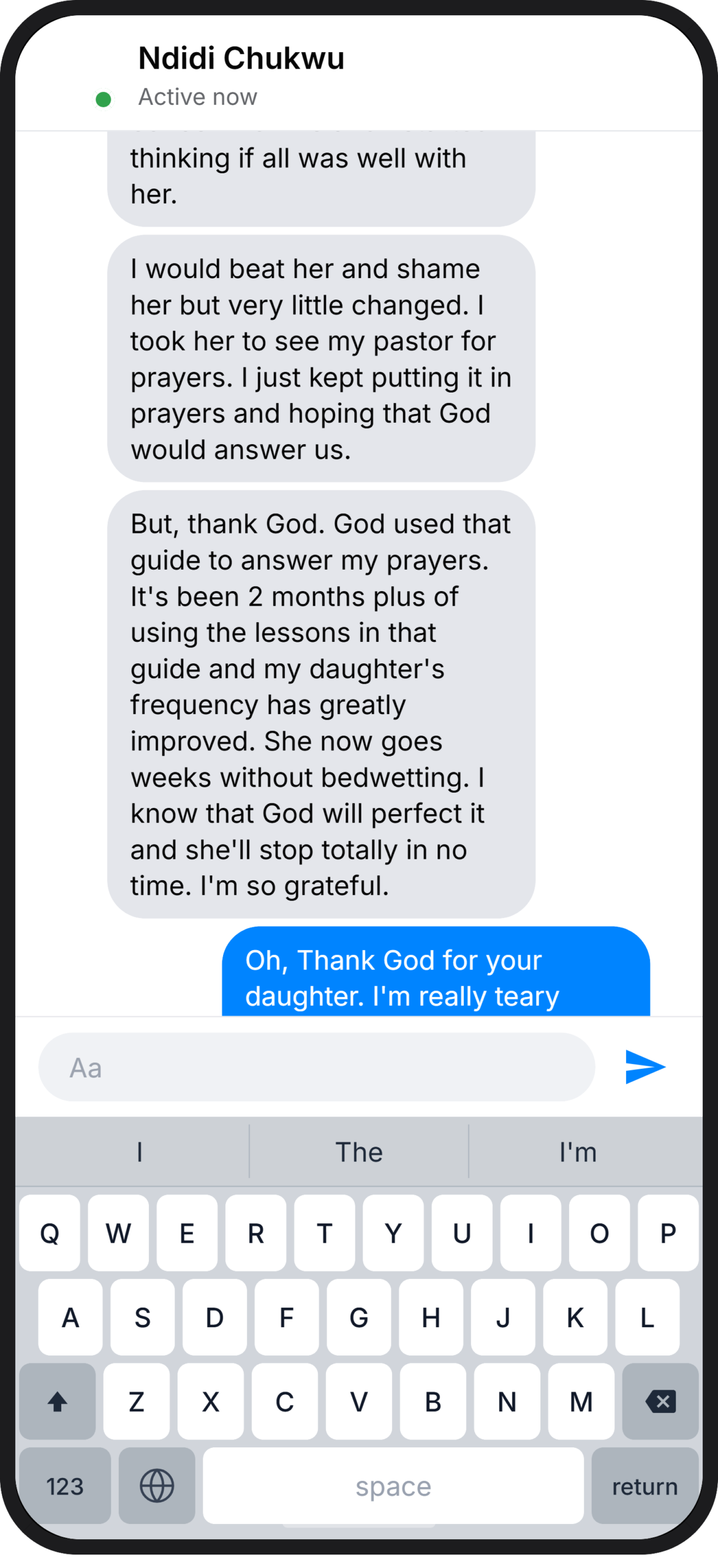Focus the Aa message input field
718x1568 pixels.
point(316,1068)
